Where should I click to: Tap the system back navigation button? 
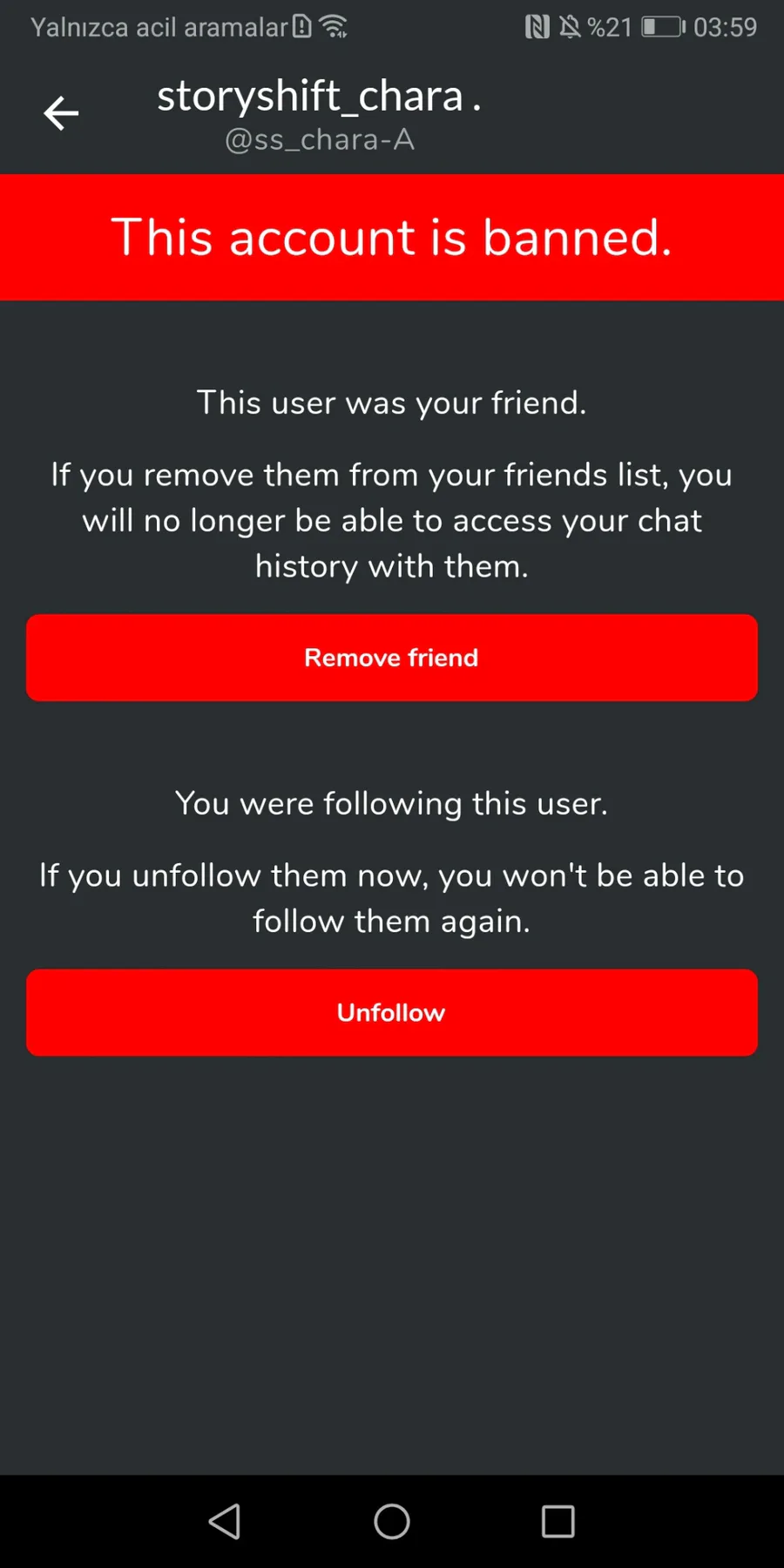click(226, 1522)
